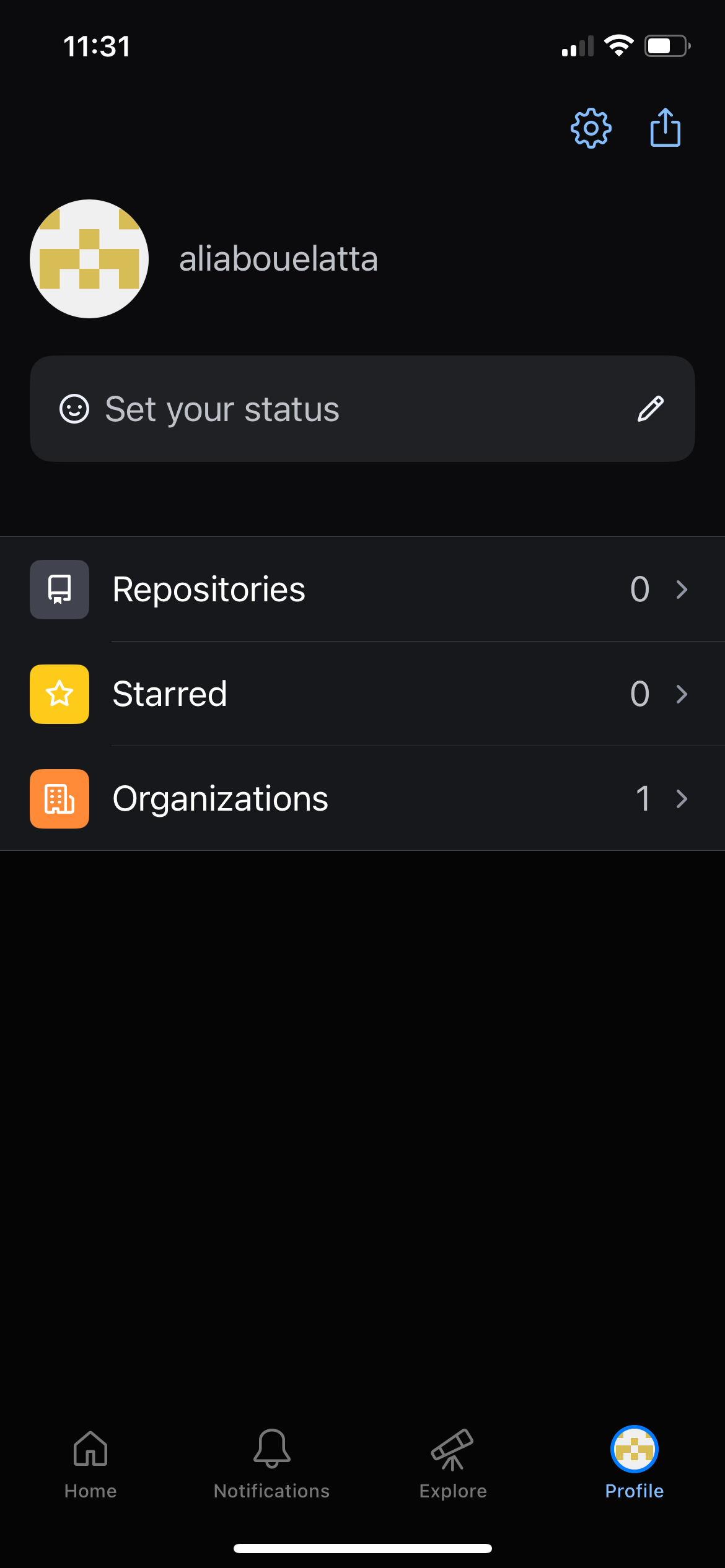Image resolution: width=725 pixels, height=1568 pixels.
Task: Tap the orange Organizations building icon
Action: [x=59, y=799]
